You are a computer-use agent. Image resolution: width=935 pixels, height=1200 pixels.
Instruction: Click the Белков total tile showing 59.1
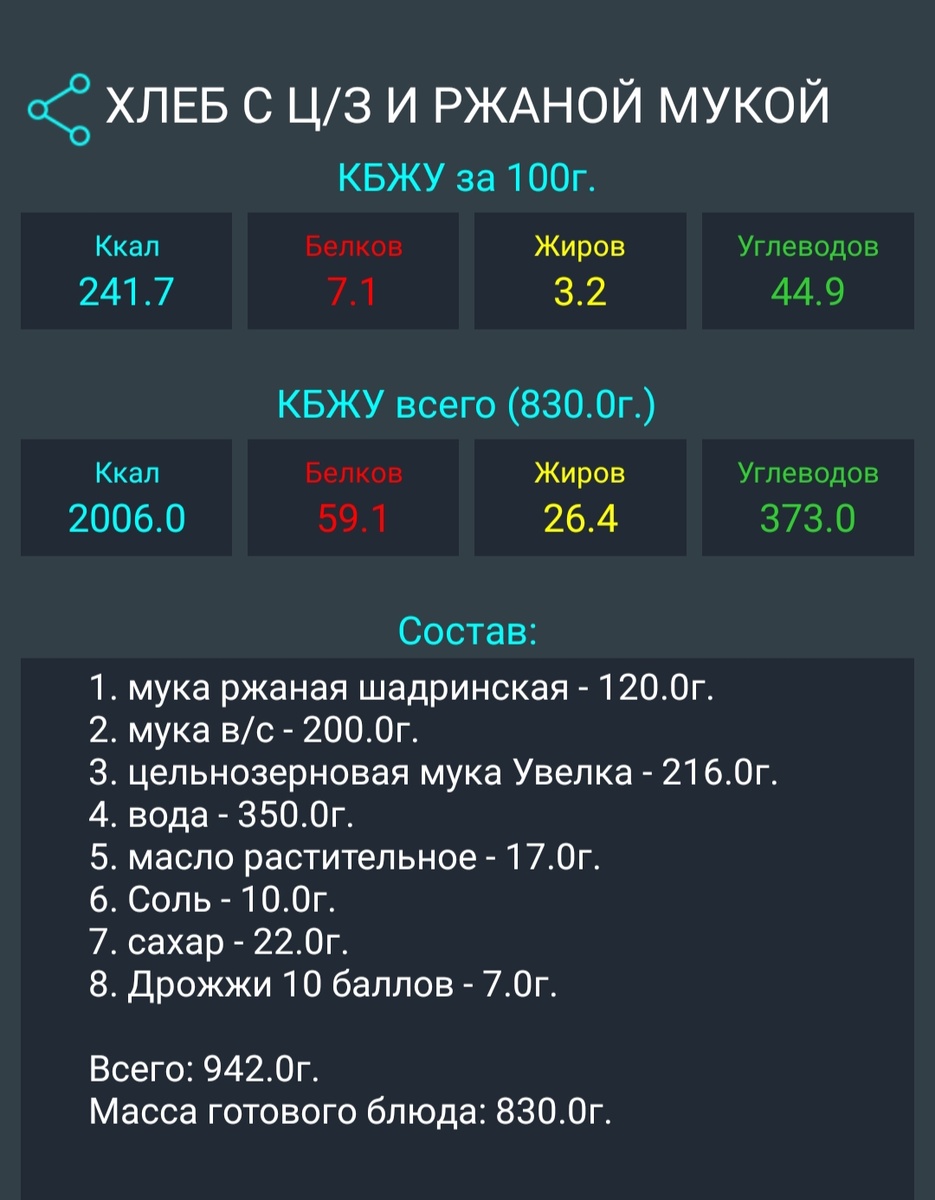(353, 497)
